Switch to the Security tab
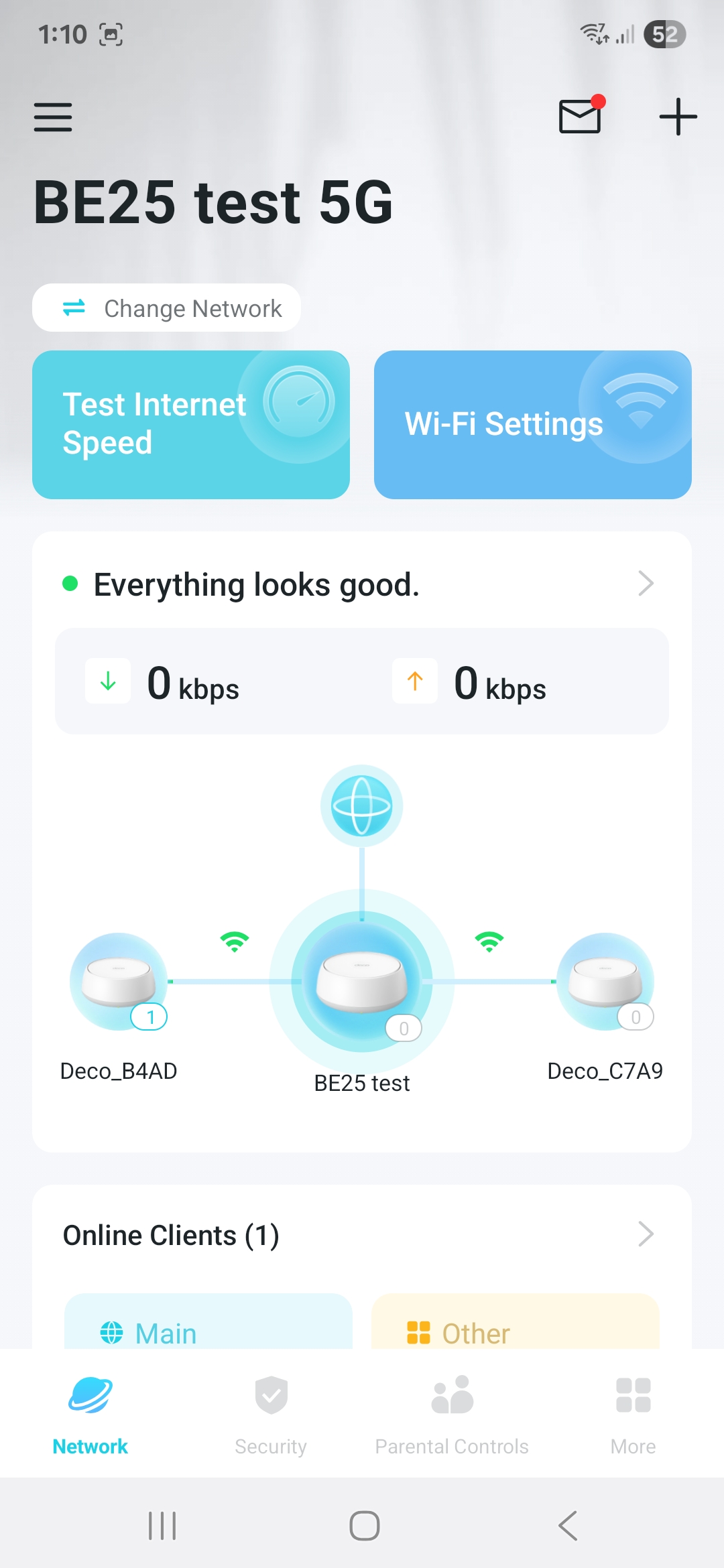Screen dimensions: 724x1568 271,1414
